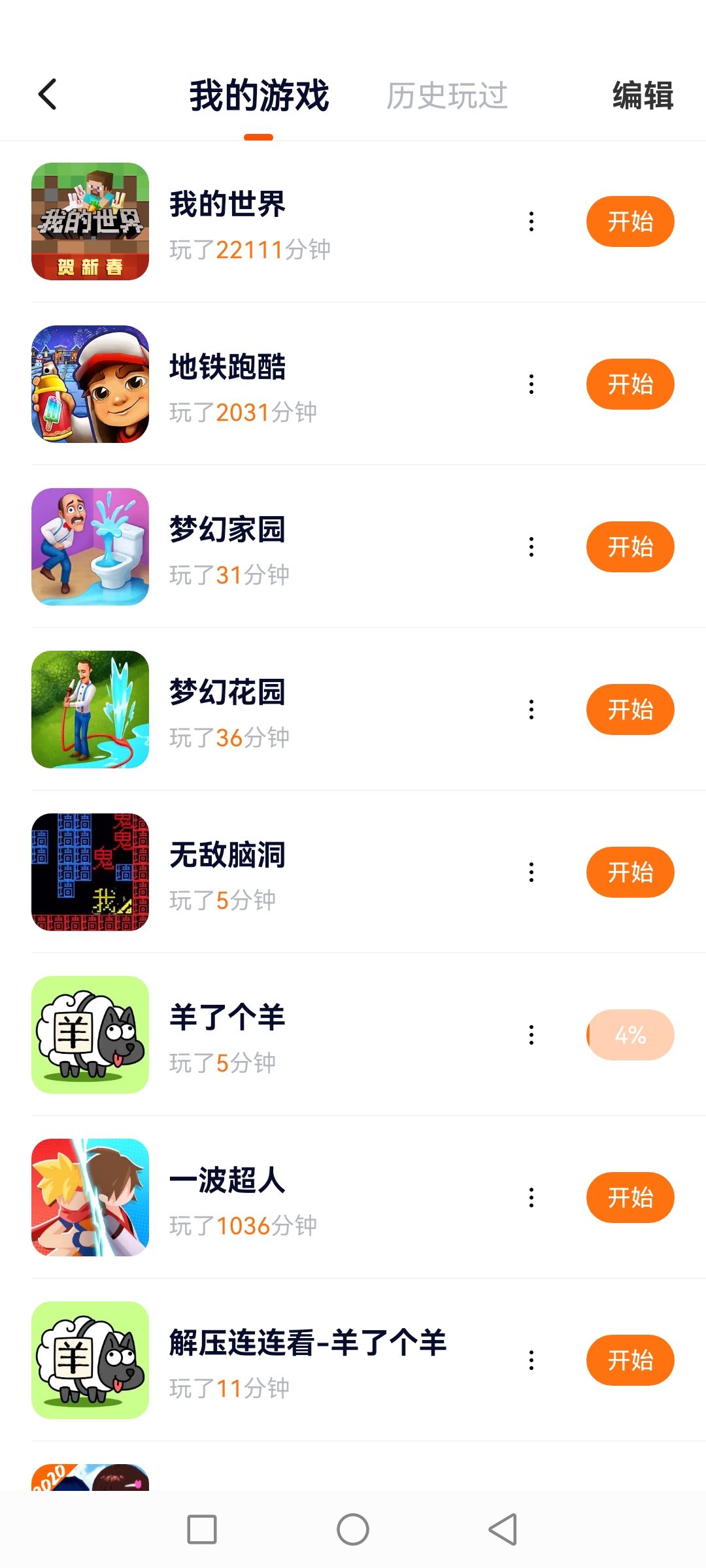706x1568 pixels.
Task: Start the game 我的世界
Action: pos(630,221)
